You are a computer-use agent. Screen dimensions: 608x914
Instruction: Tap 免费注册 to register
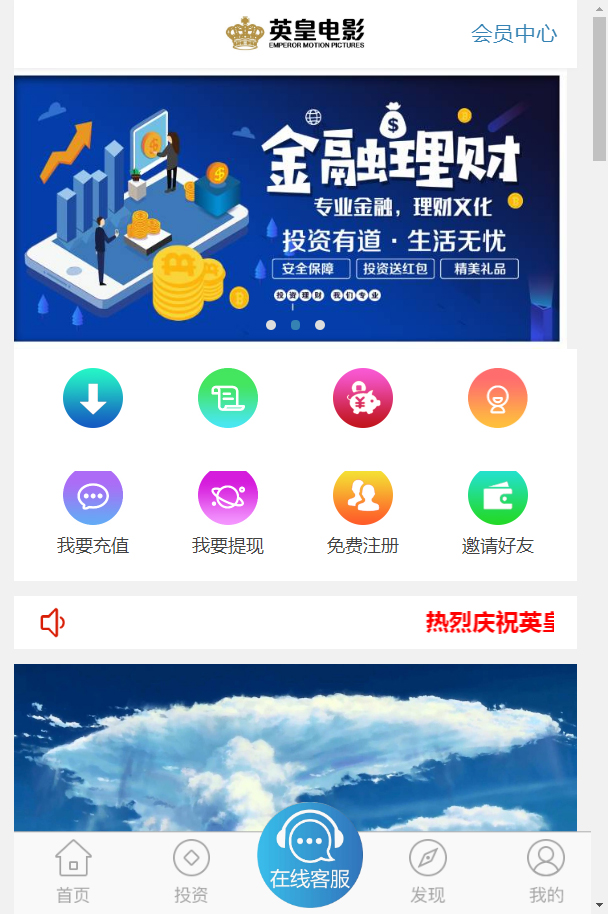click(363, 512)
